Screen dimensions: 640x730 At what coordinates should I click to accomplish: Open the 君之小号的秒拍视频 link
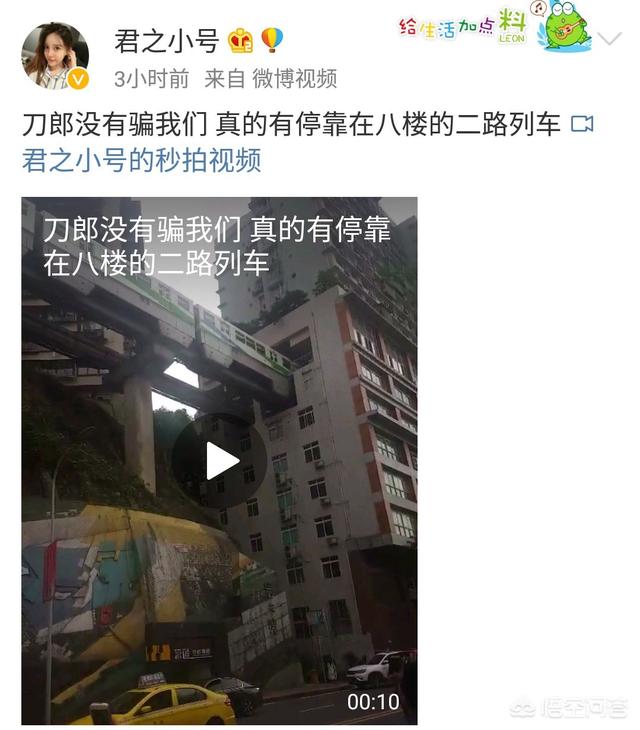(142, 160)
